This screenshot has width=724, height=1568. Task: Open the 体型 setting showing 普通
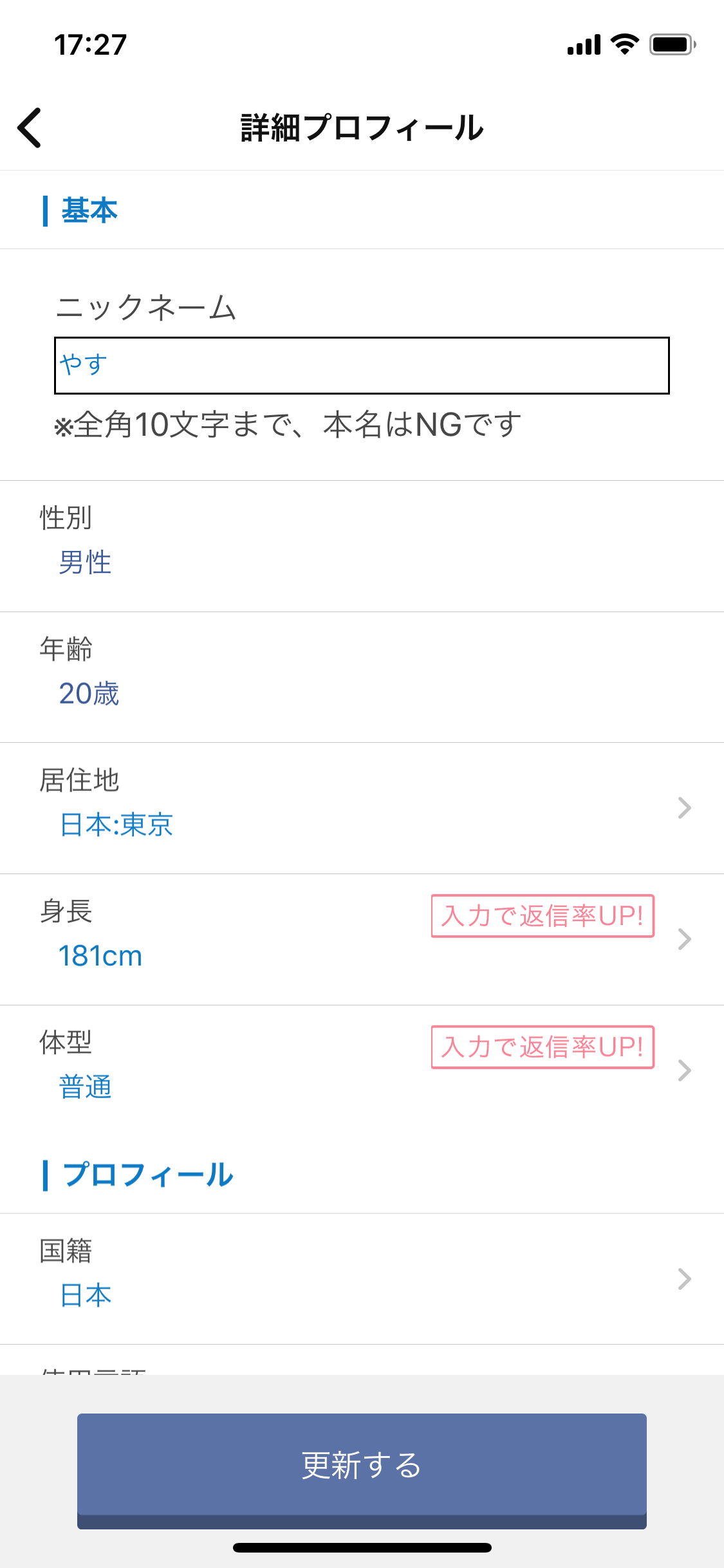pyautogui.click(x=362, y=1070)
